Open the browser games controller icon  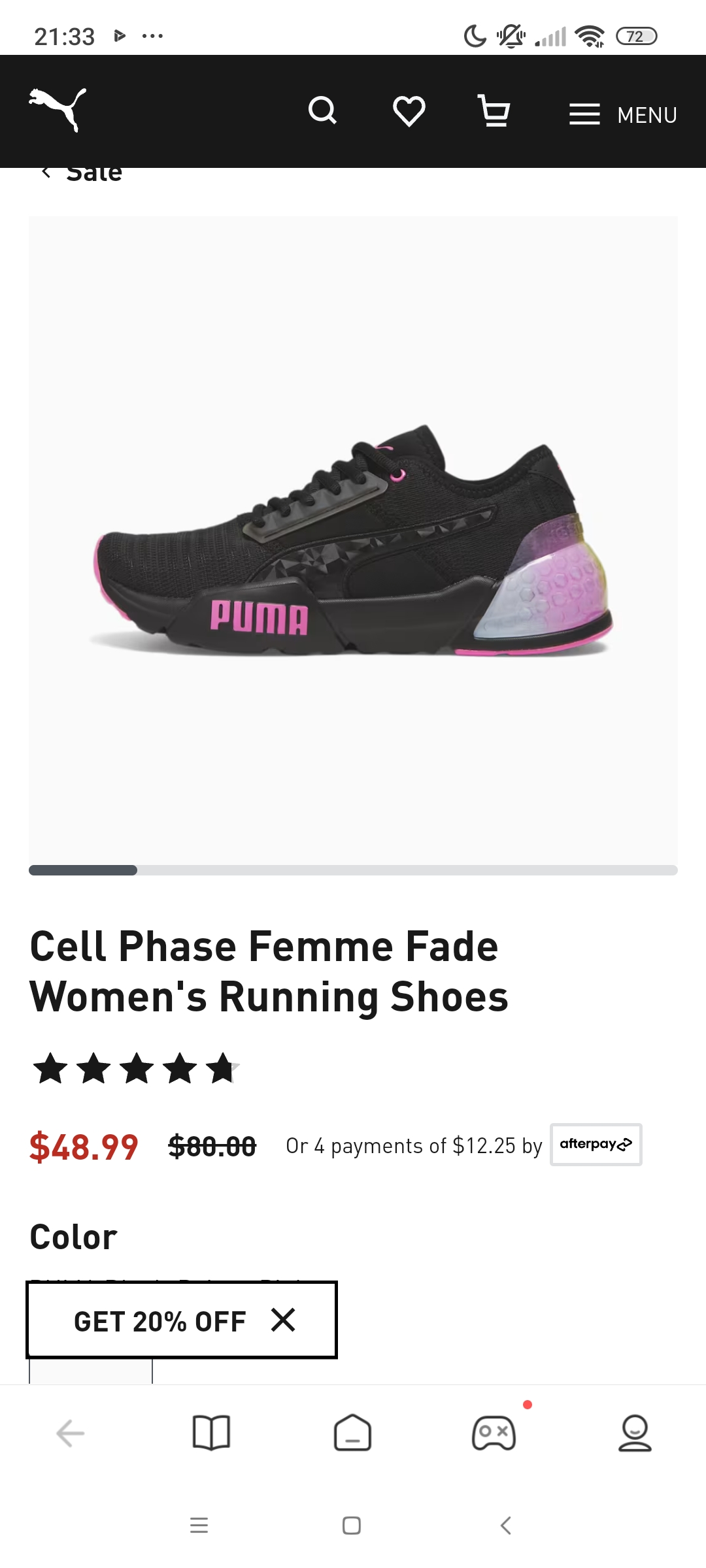494,1433
